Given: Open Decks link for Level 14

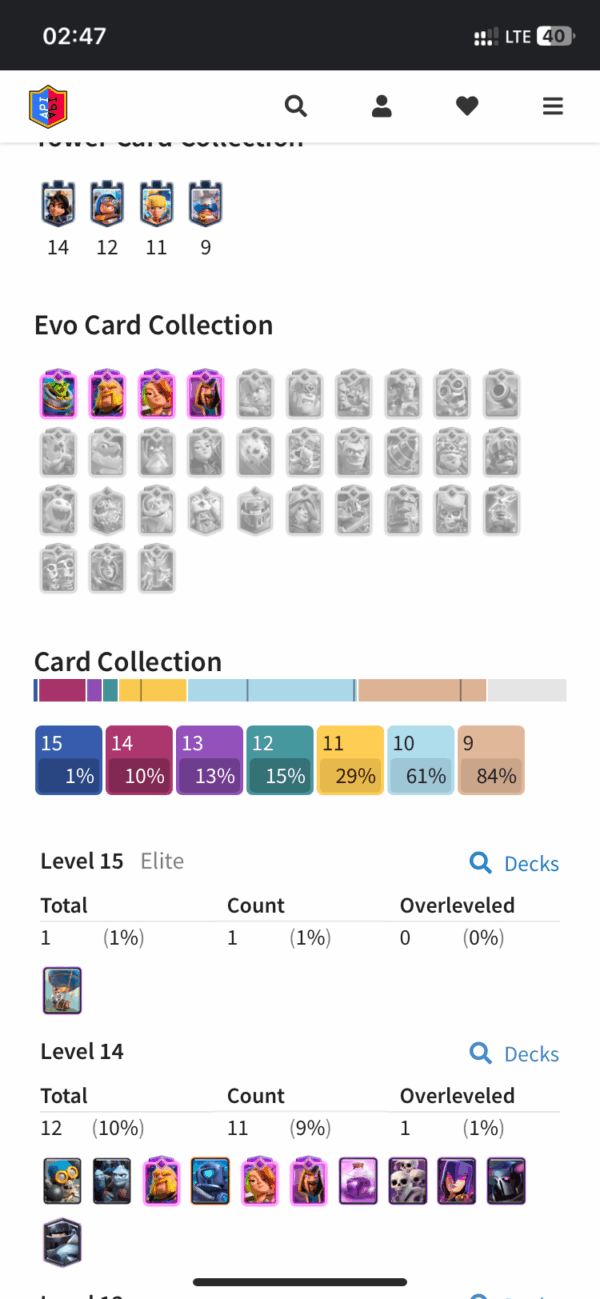Looking at the screenshot, I should click(x=515, y=1053).
